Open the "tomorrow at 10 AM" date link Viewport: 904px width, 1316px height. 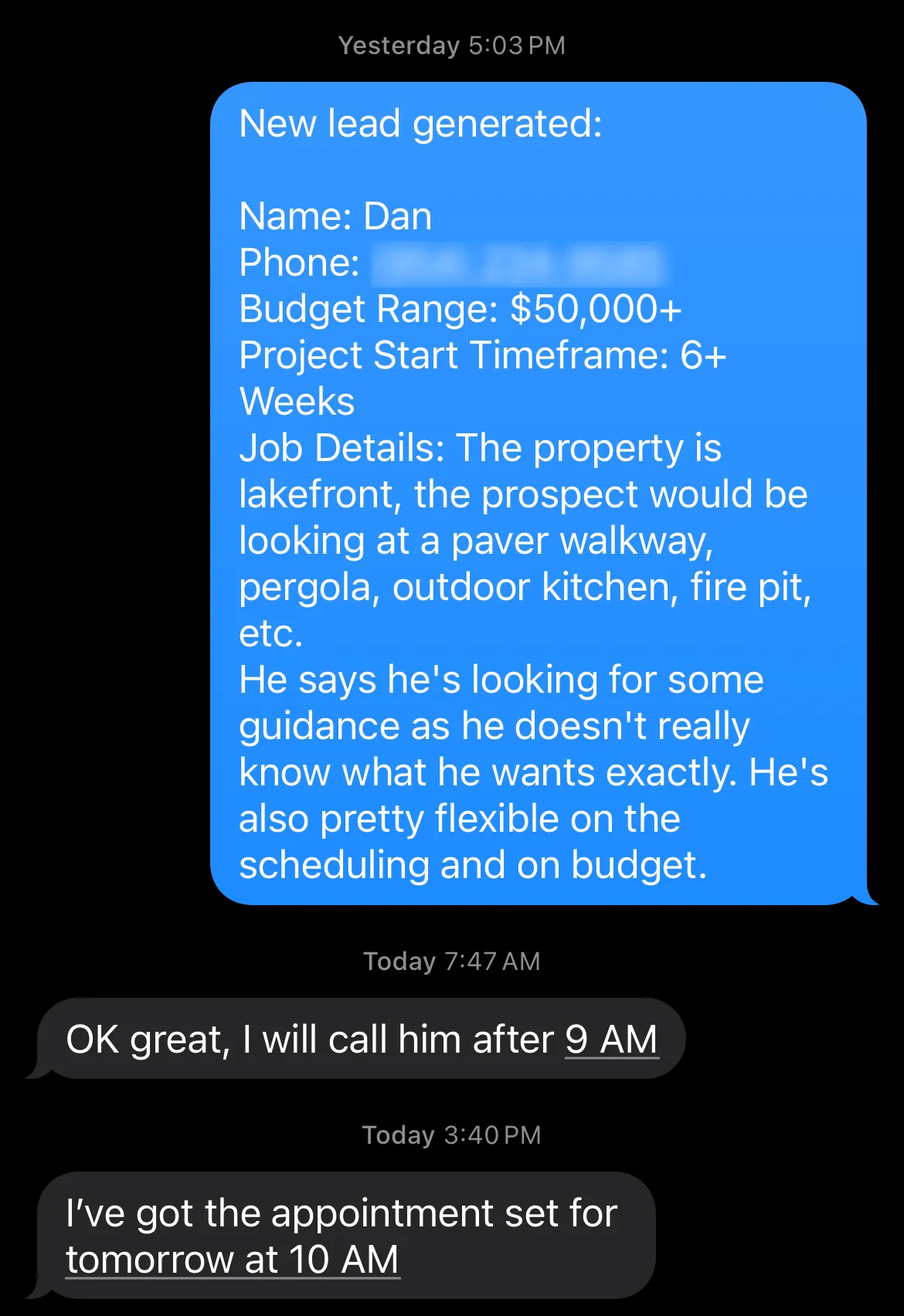[x=232, y=1260]
